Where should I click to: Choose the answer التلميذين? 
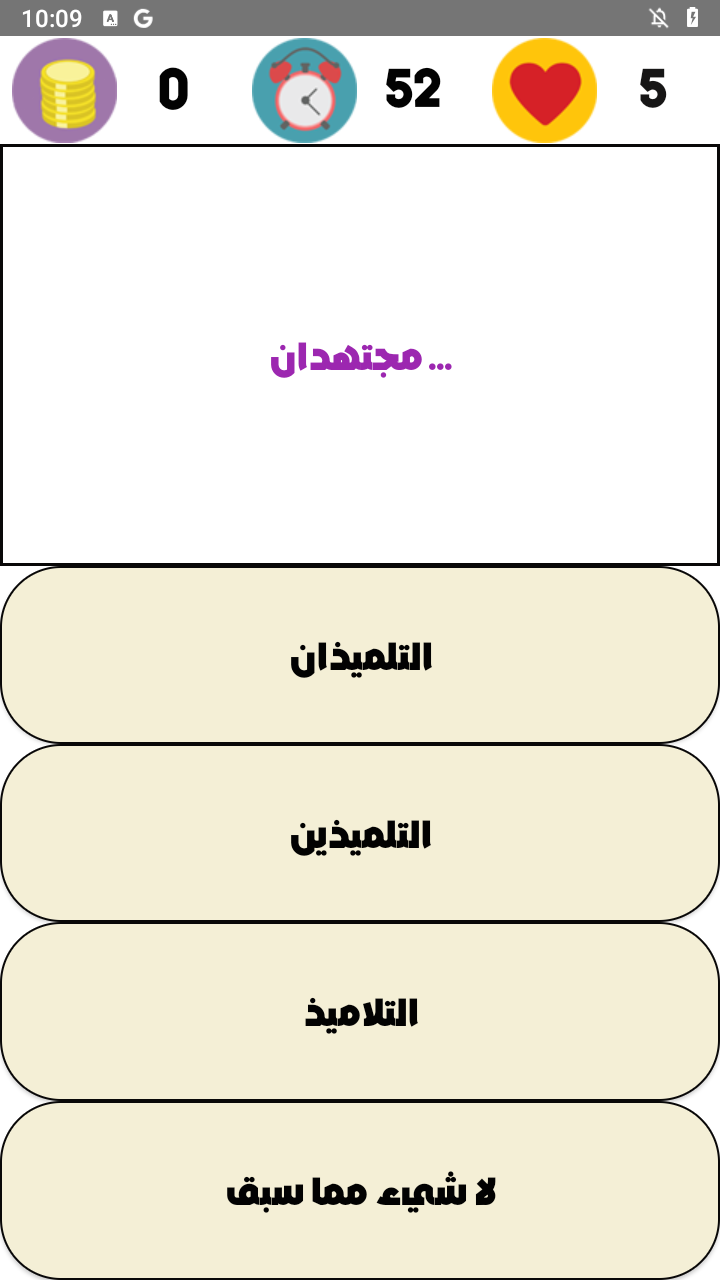[x=360, y=834]
